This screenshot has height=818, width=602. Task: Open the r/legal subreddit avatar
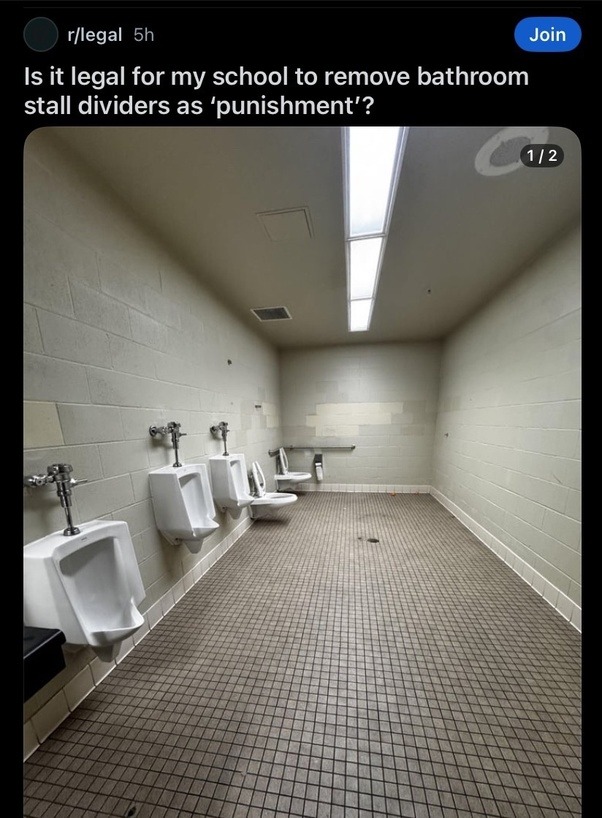click(x=41, y=35)
